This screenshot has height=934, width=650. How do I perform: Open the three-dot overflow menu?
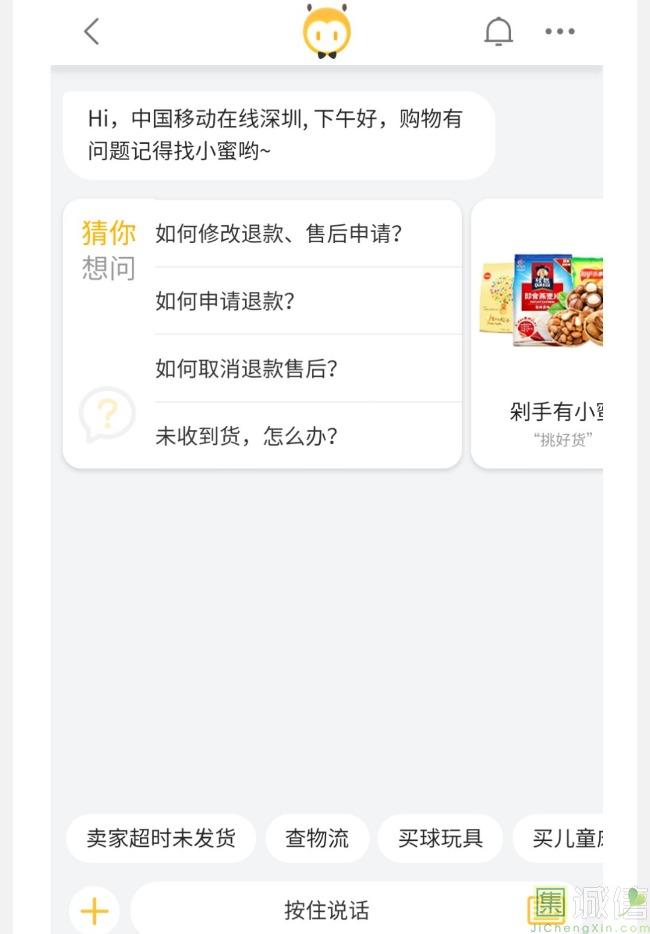(x=560, y=31)
